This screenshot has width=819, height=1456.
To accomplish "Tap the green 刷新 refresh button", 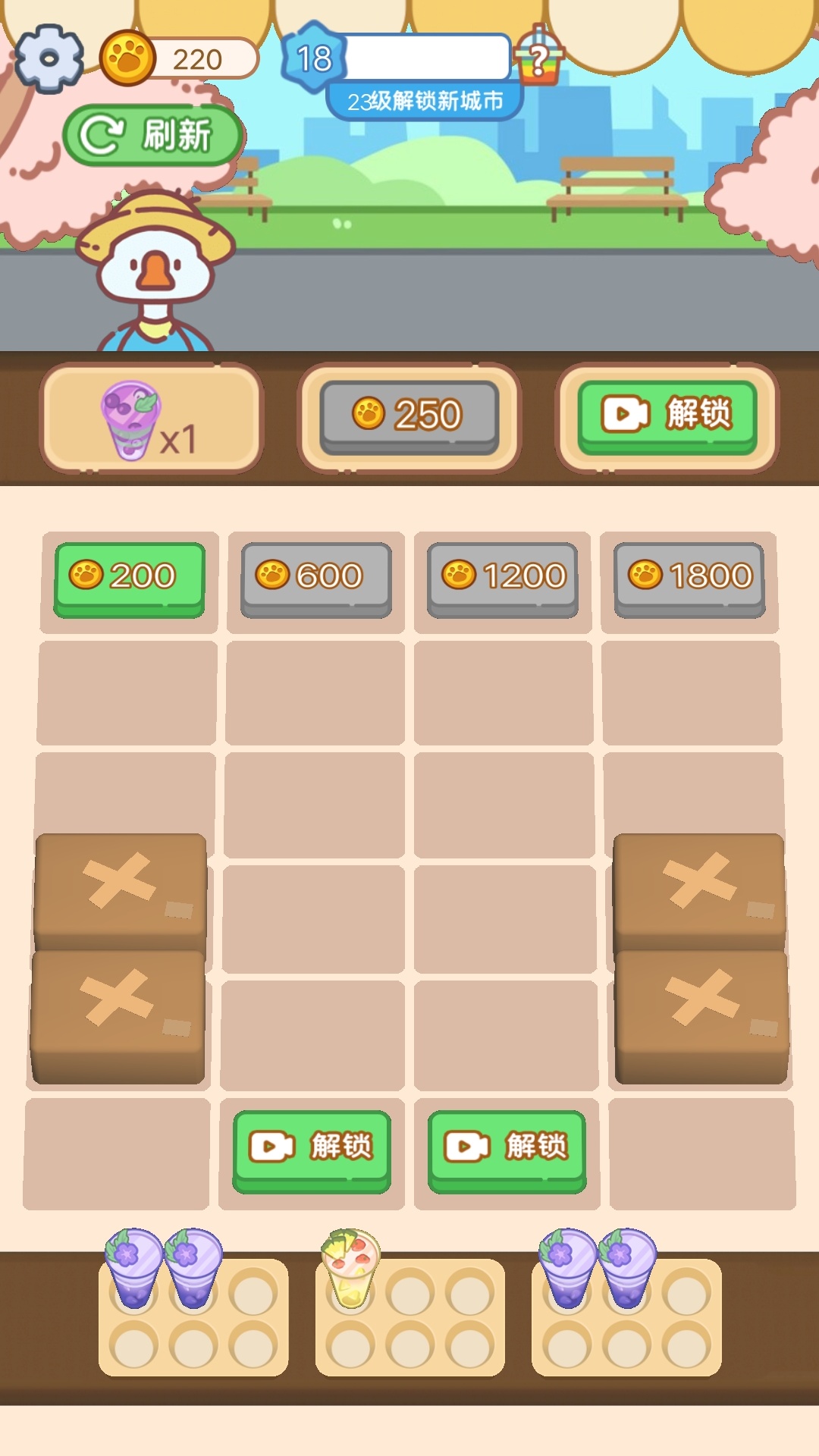I will coord(152,136).
